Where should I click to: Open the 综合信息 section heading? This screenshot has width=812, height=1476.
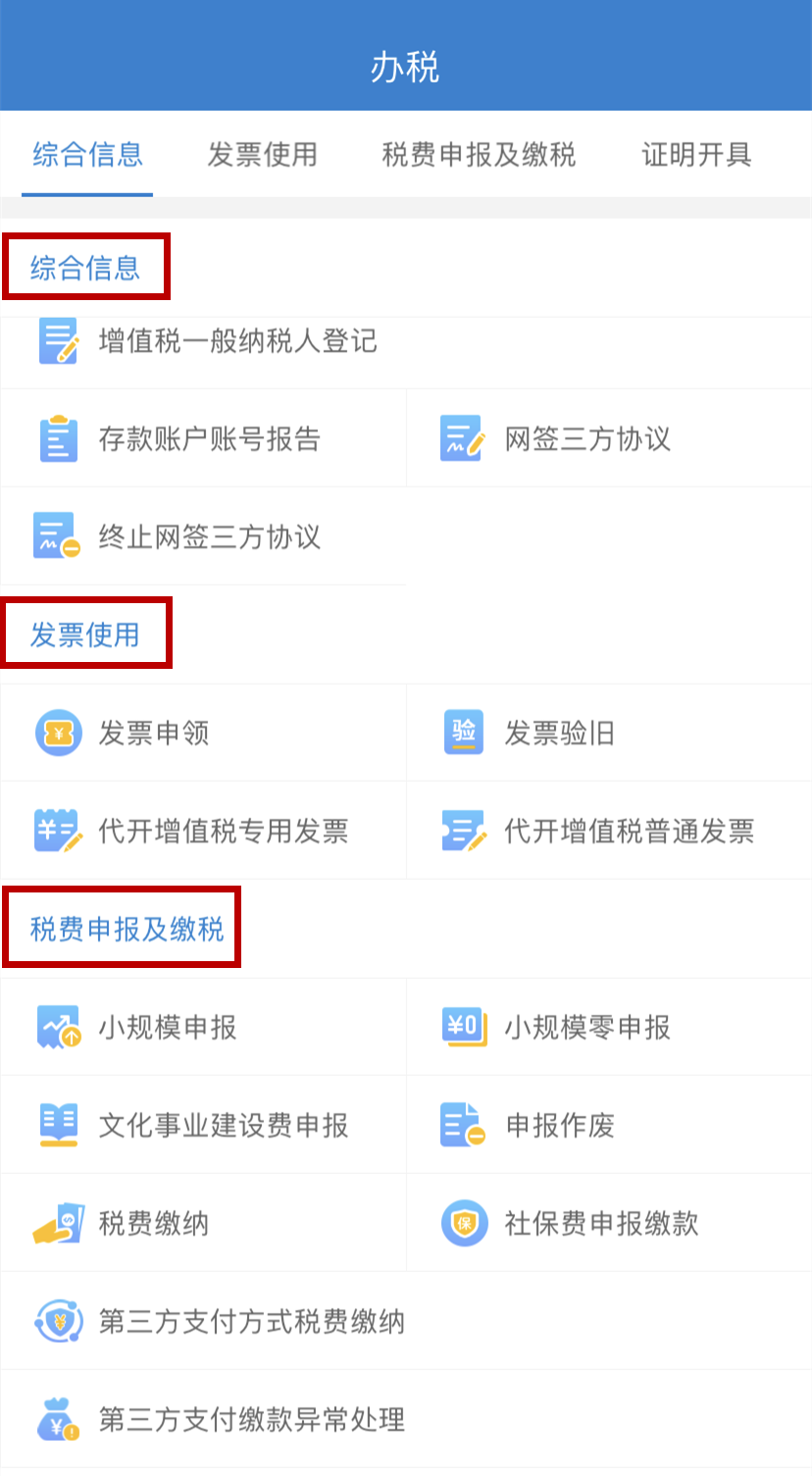(85, 265)
